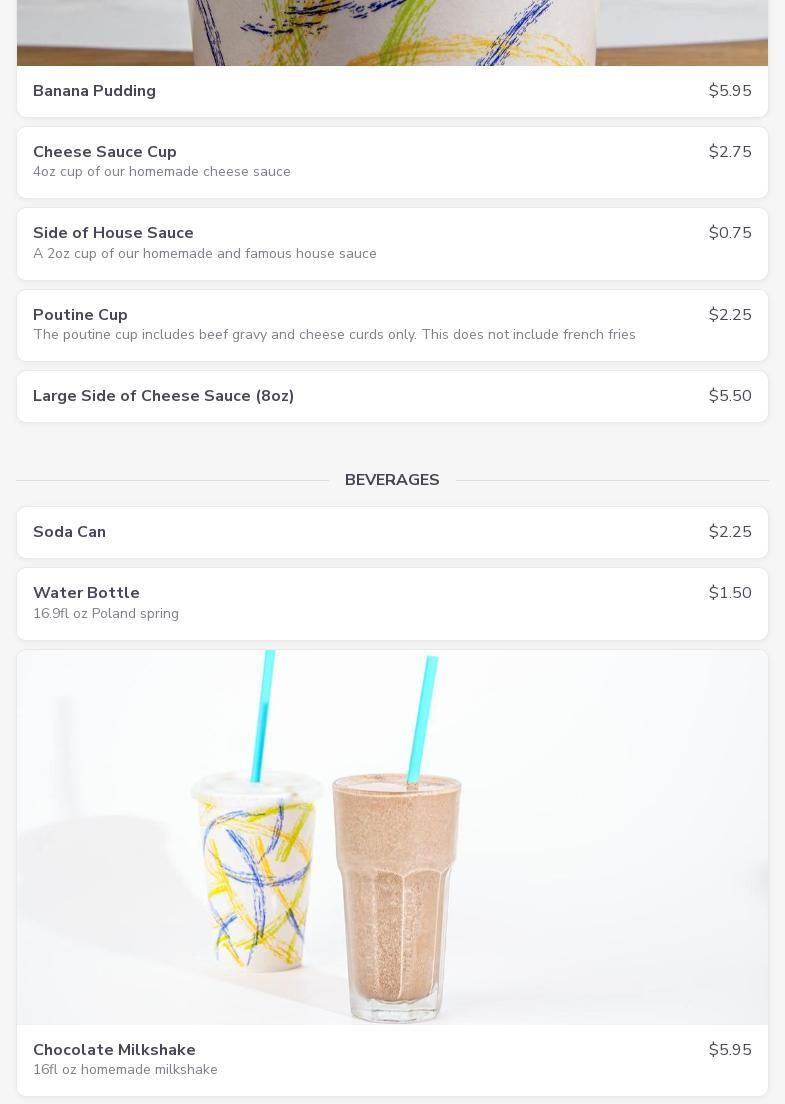The height and width of the screenshot is (1104, 785).
Task: Open Side of House Sauce
Action: [x=392, y=243]
